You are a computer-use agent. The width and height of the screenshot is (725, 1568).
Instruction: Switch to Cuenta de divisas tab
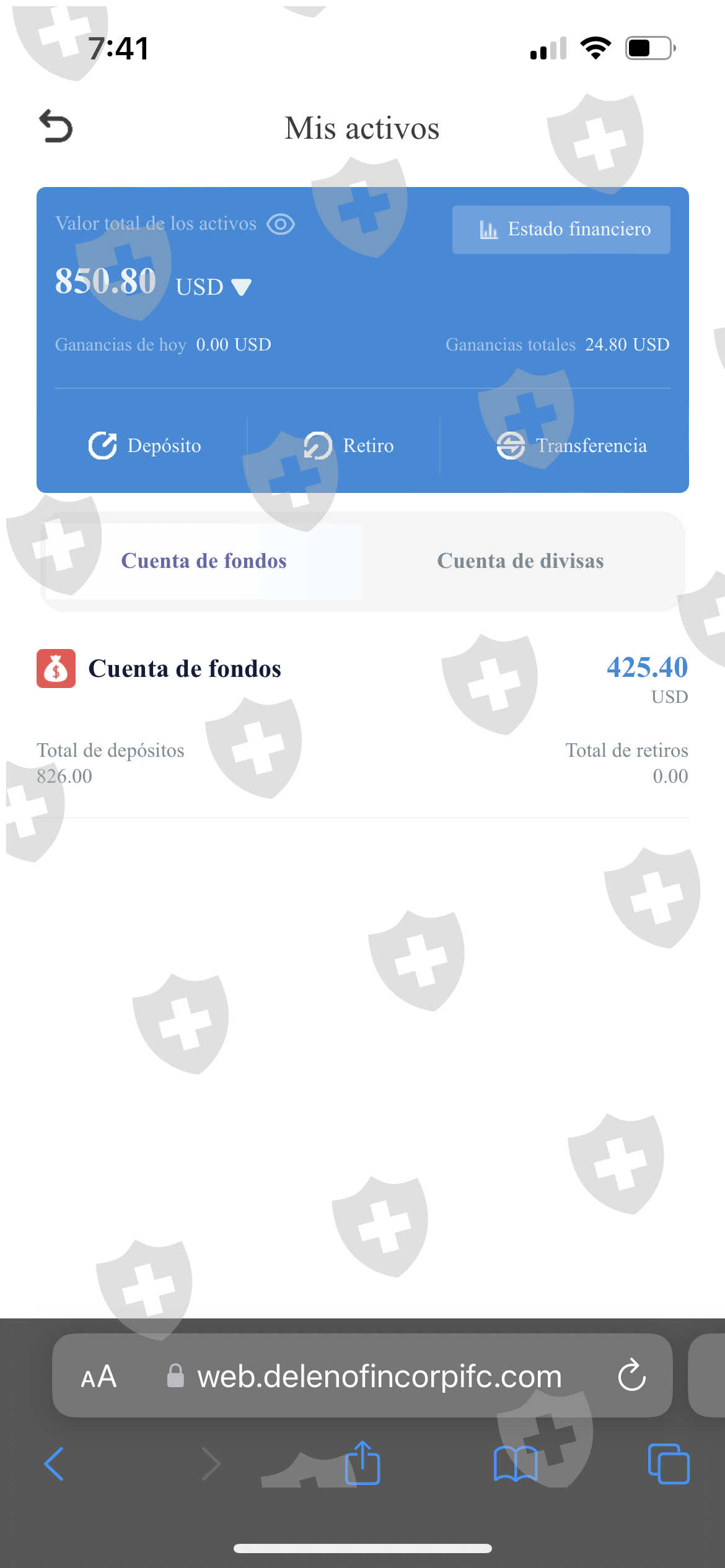coord(521,561)
